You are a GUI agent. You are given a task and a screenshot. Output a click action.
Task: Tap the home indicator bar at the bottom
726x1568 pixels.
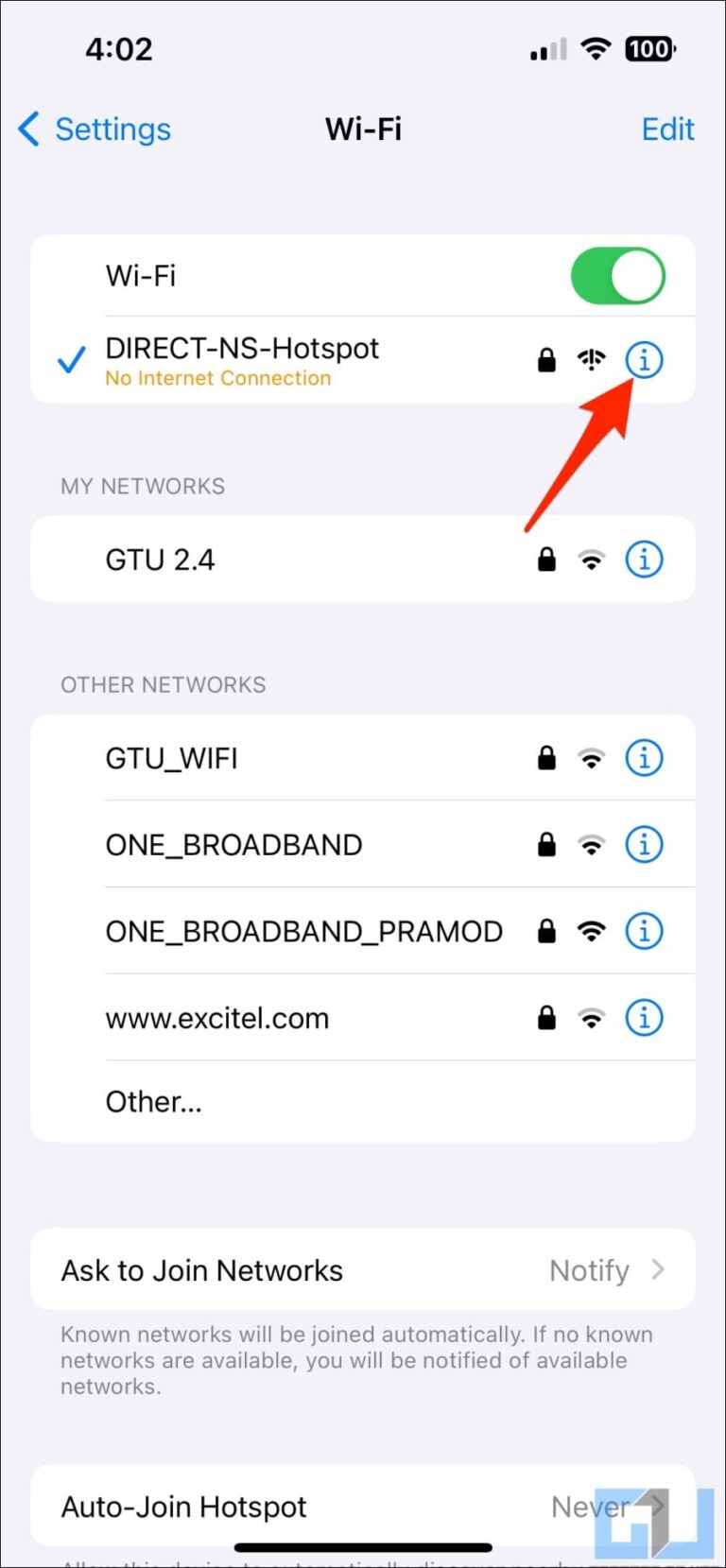tap(363, 1547)
